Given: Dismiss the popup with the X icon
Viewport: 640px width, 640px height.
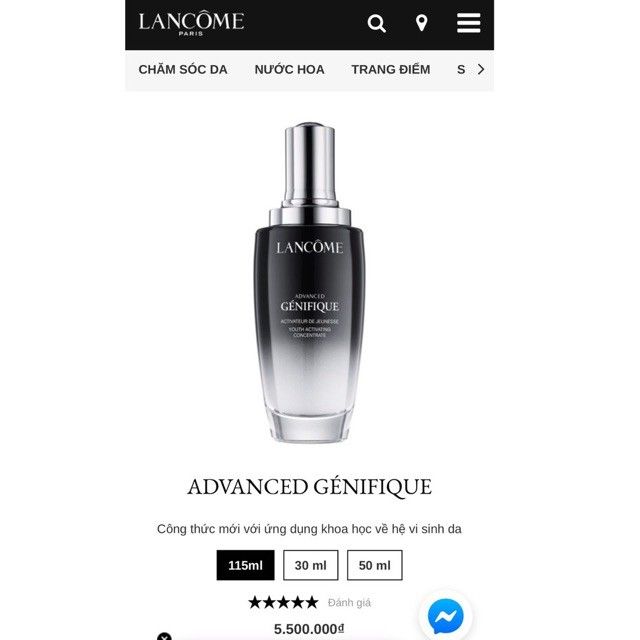Looking at the screenshot, I should 164,636.
